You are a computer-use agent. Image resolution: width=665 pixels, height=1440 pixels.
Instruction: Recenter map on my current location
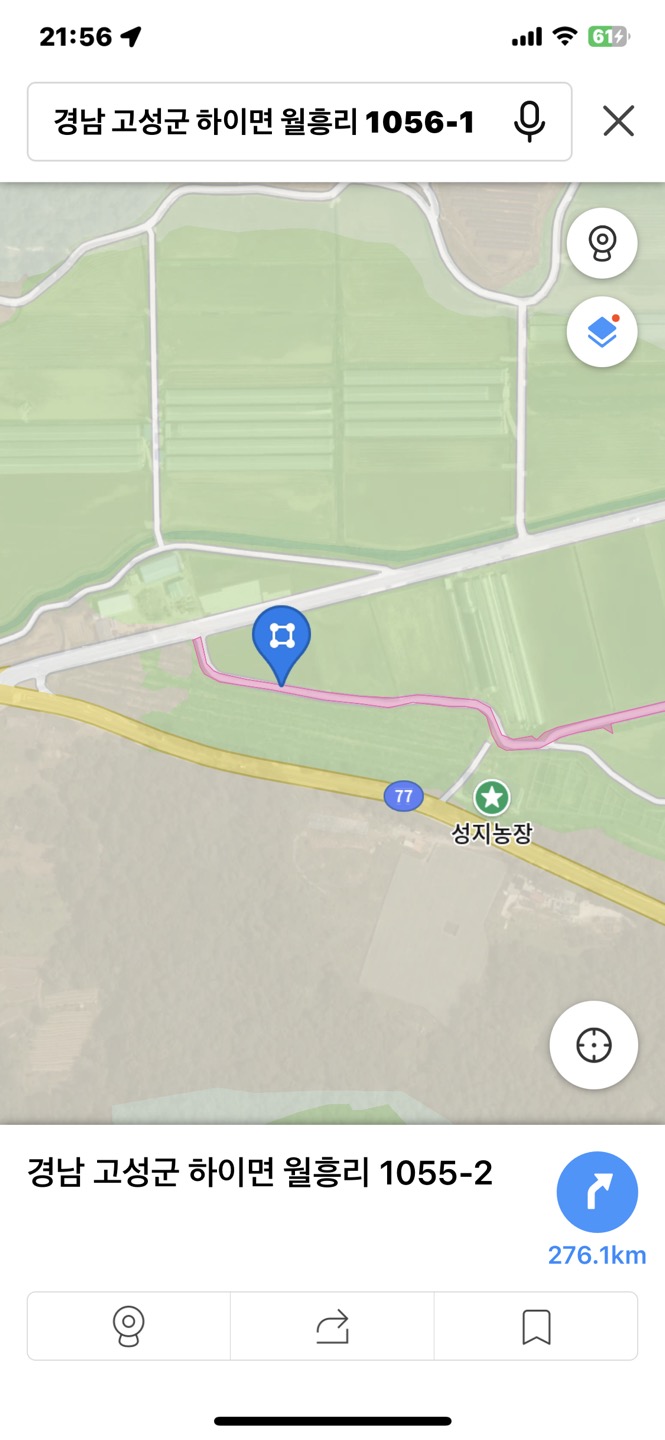(593, 1045)
